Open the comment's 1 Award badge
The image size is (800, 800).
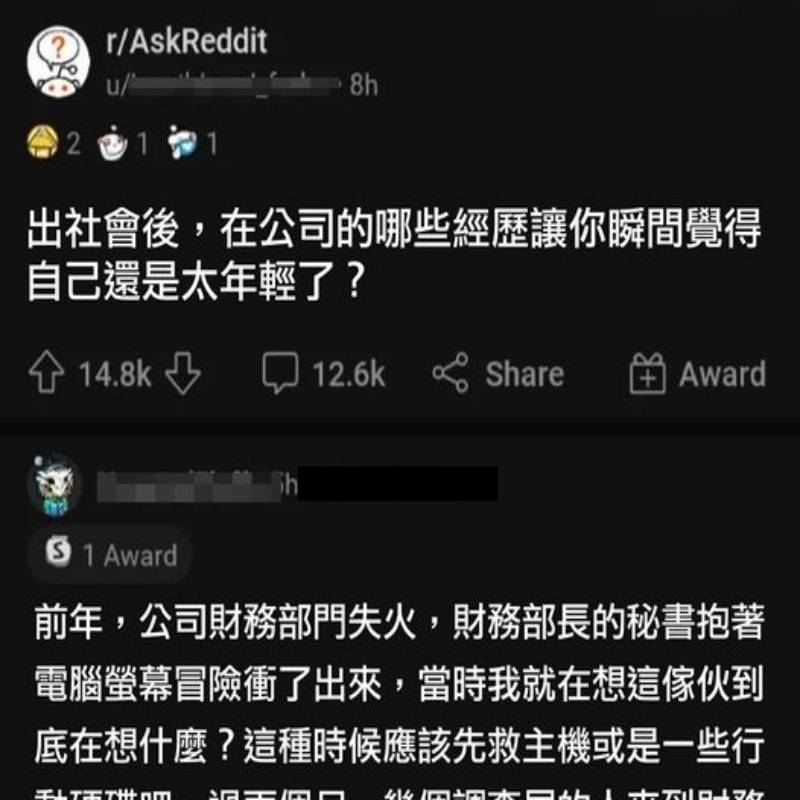(x=112, y=555)
